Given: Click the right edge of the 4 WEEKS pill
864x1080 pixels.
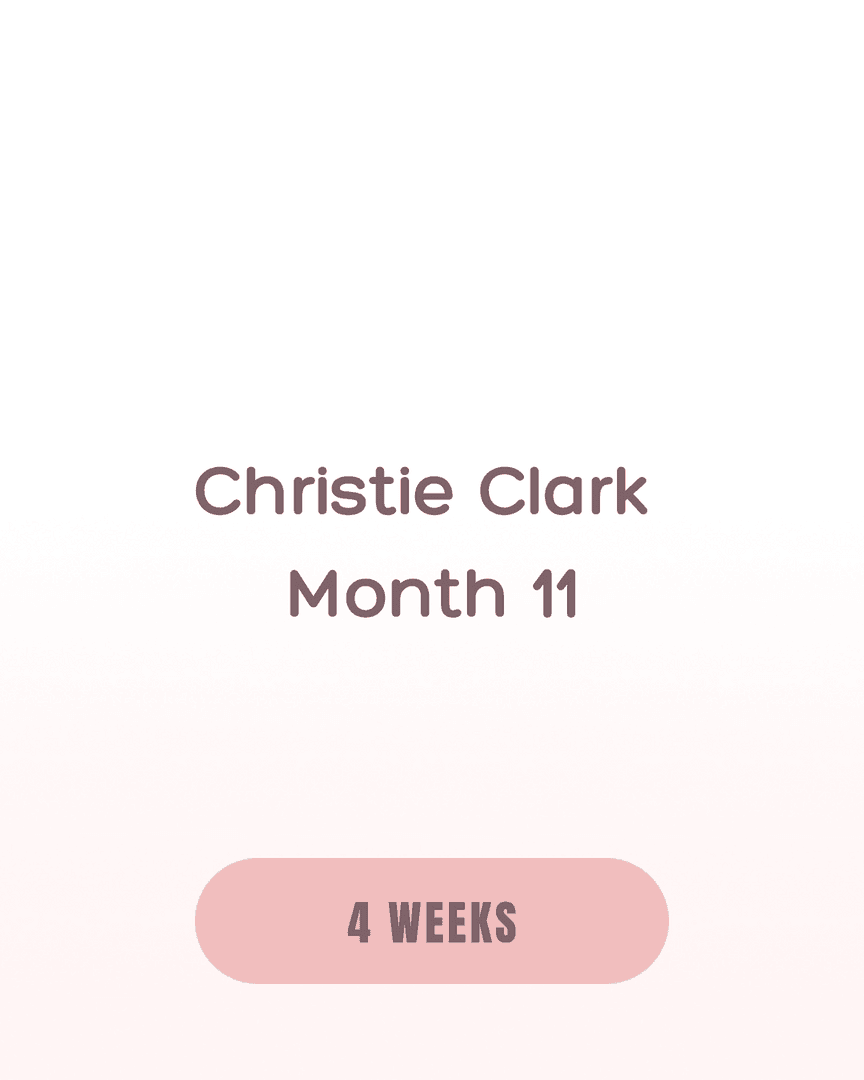Looking at the screenshot, I should coord(655,920).
